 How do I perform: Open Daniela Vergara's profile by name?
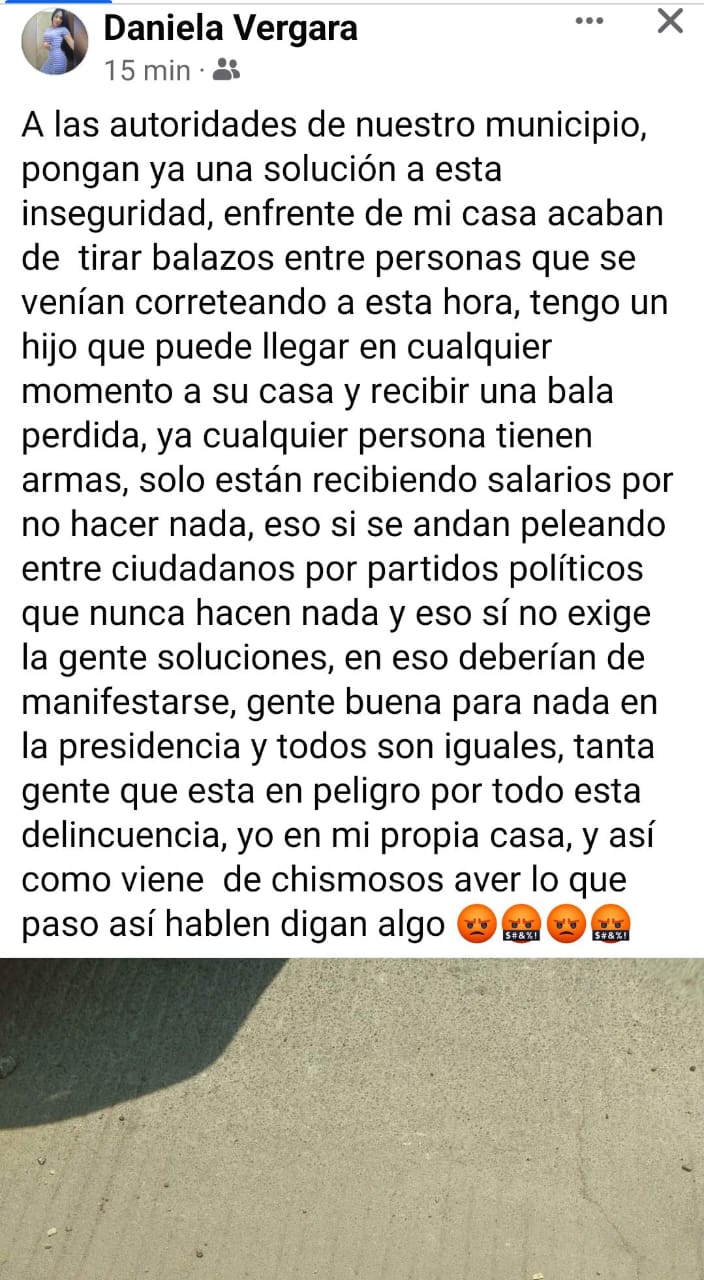[x=230, y=29]
